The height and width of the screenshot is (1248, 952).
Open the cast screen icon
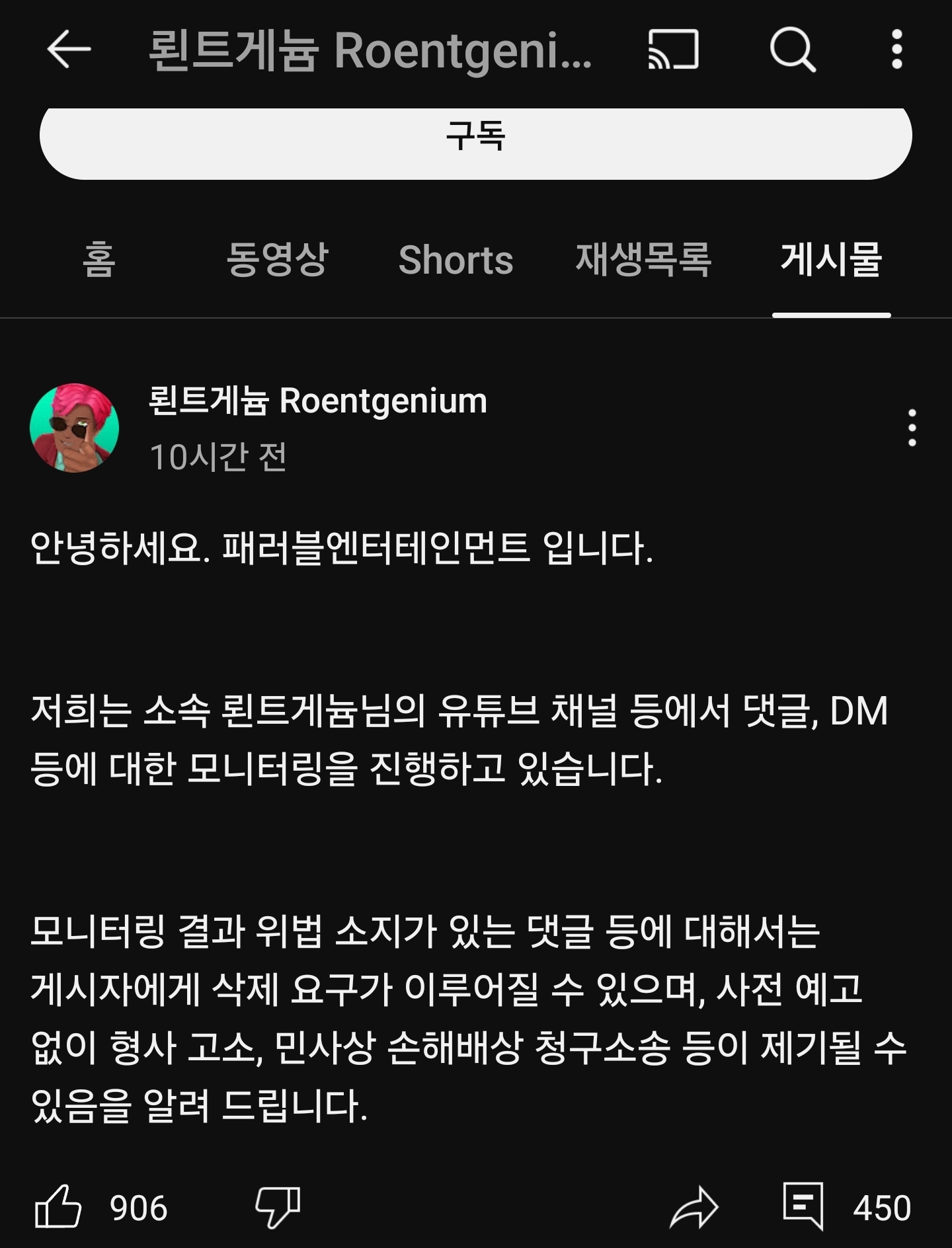[x=673, y=50]
